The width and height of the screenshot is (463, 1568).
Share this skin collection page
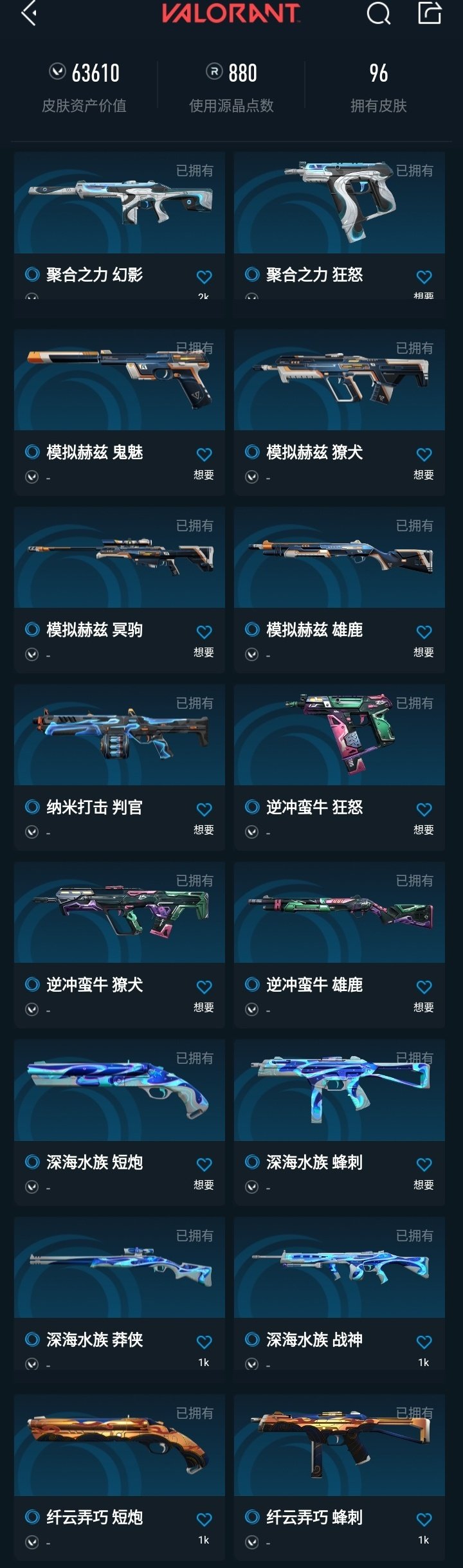(430, 13)
